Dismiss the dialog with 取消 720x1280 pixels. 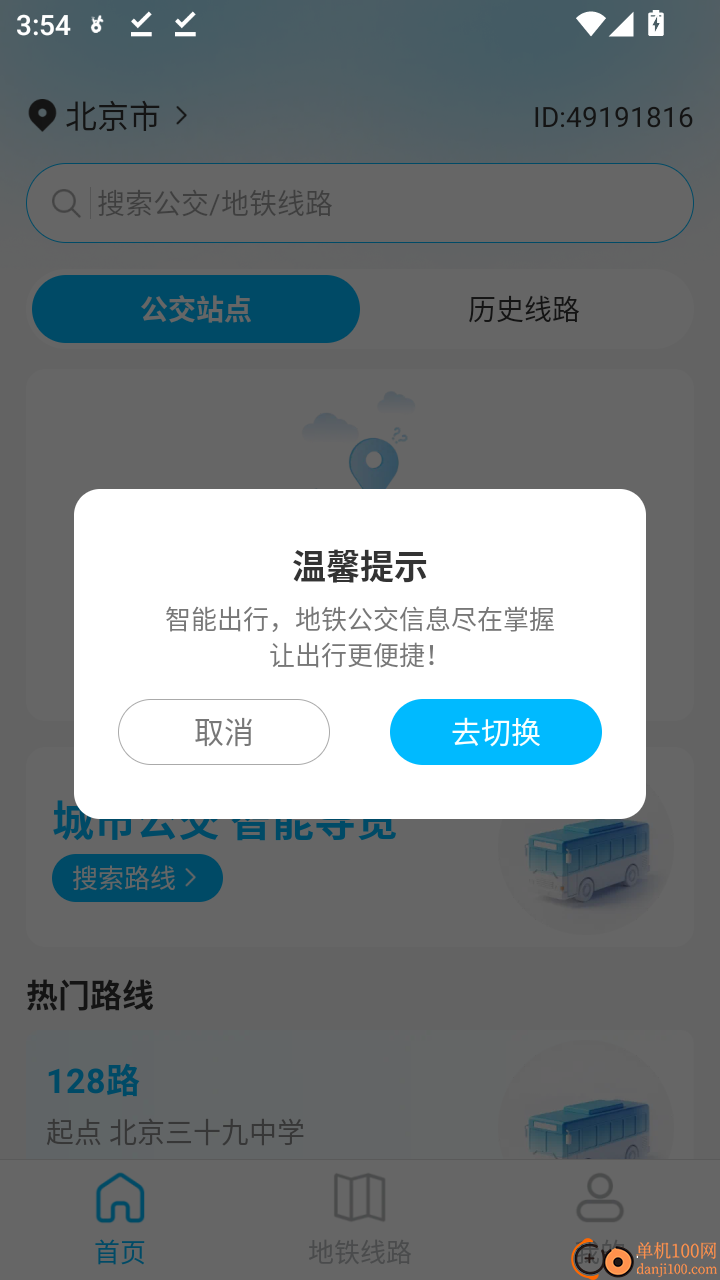pyautogui.click(x=224, y=732)
